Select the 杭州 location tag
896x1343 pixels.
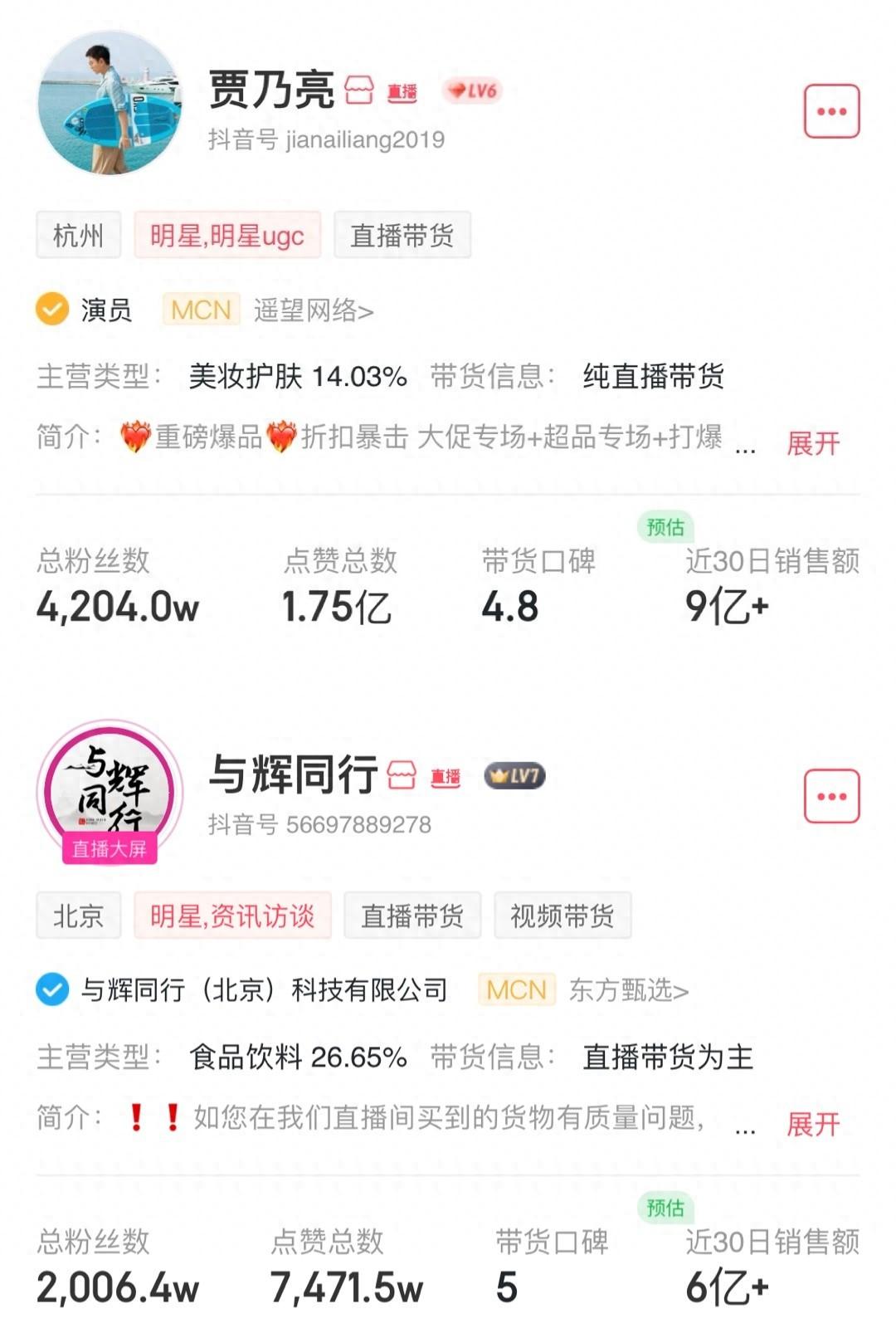pyautogui.click(x=78, y=236)
